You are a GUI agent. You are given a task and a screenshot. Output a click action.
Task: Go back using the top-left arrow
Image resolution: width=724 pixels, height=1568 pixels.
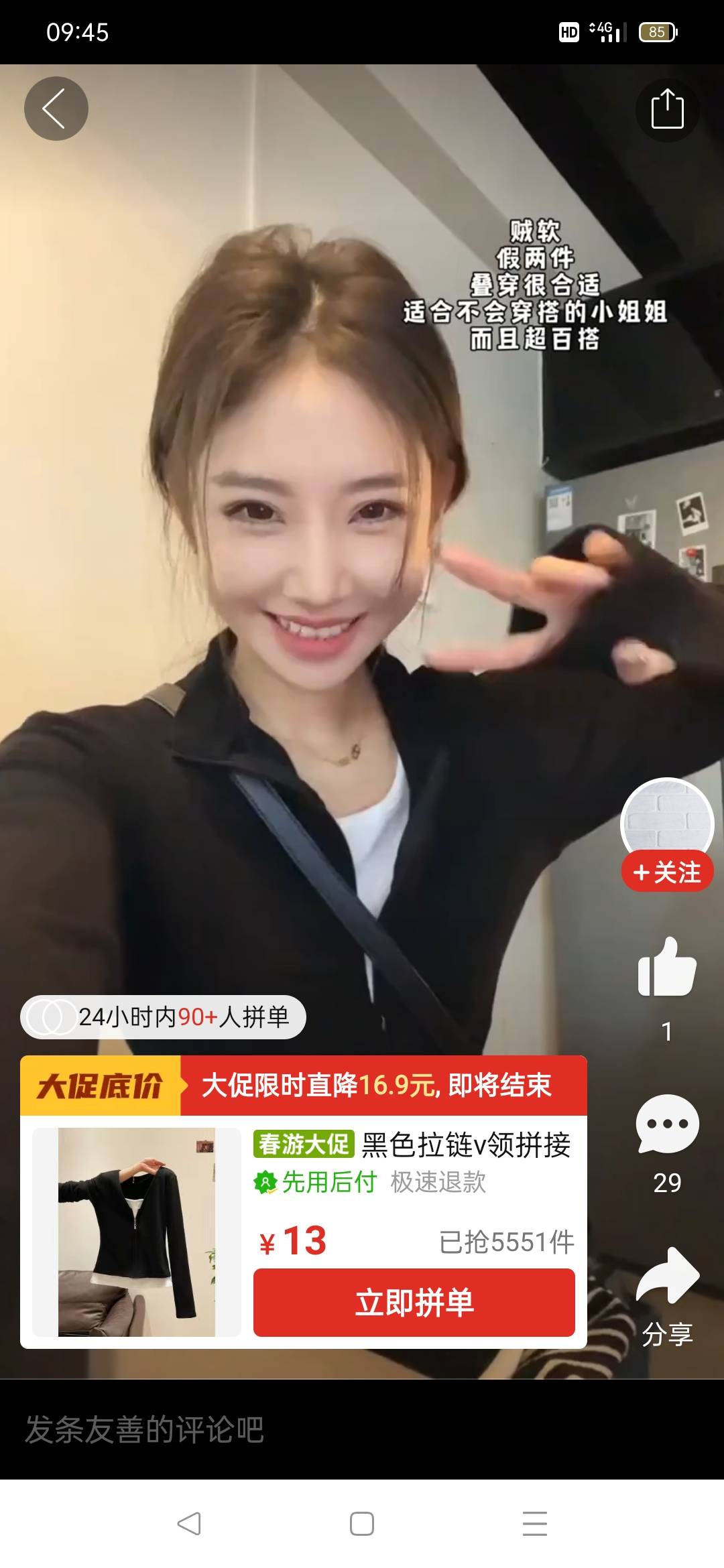tap(56, 109)
